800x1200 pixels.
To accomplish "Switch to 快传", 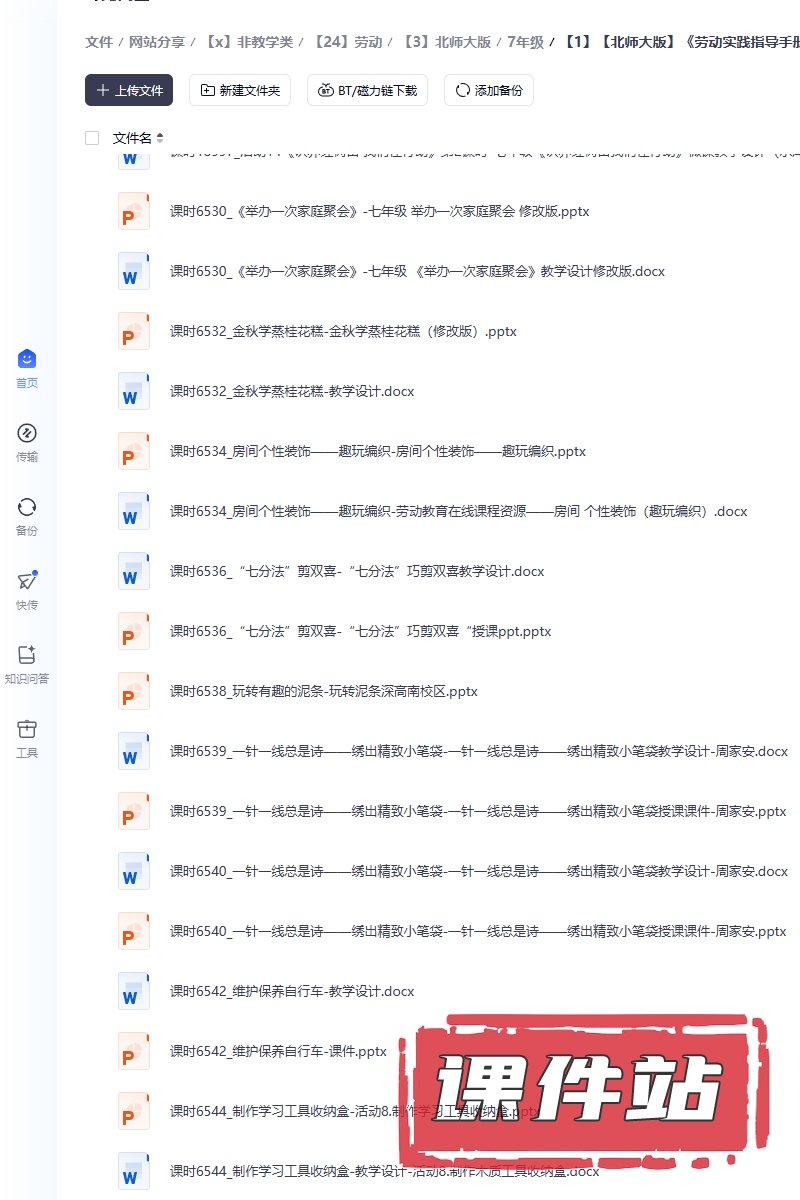I will point(27,590).
